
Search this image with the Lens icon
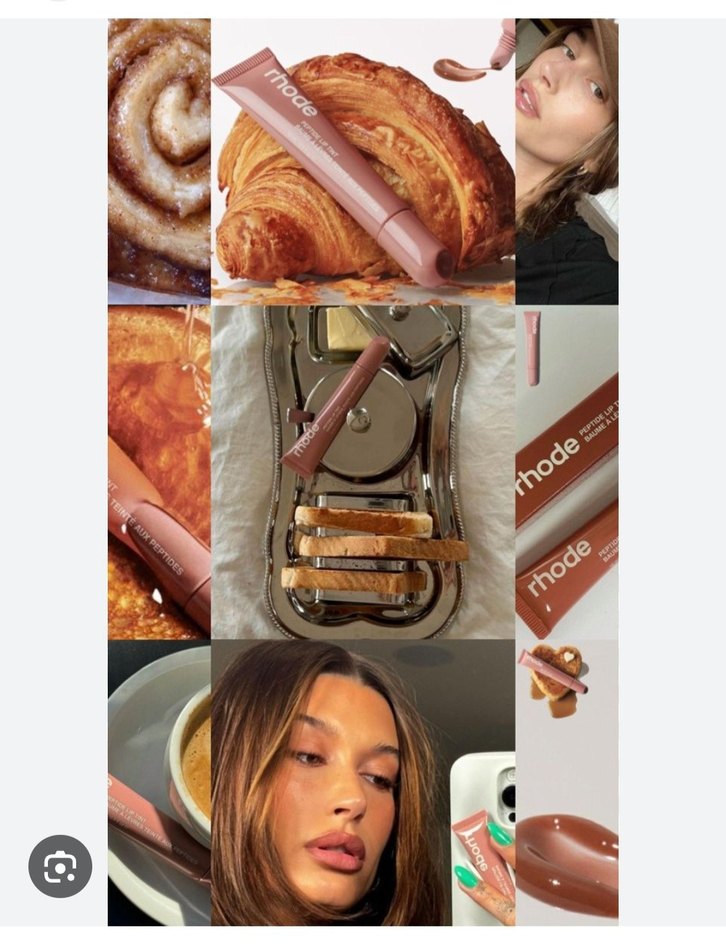(x=60, y=866)
